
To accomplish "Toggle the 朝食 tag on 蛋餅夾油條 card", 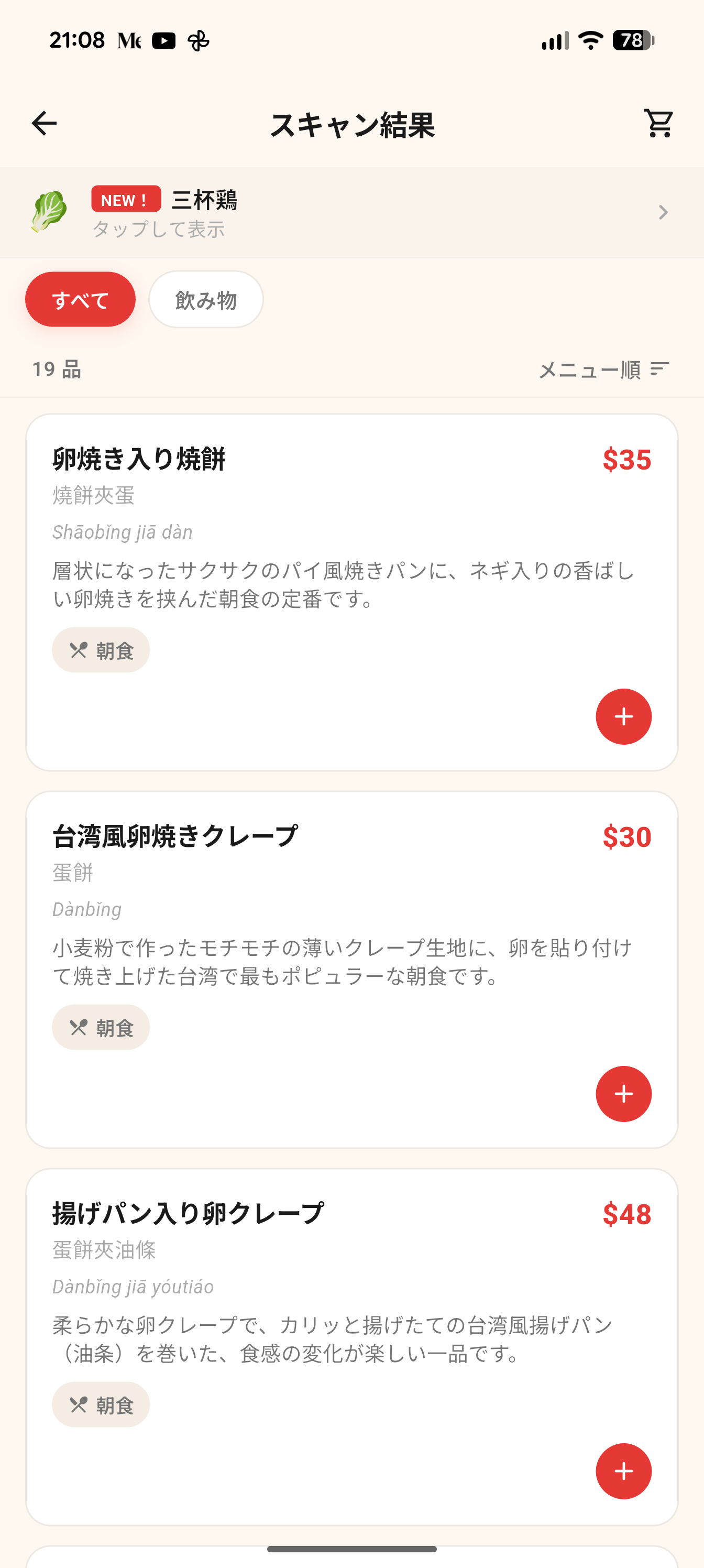I will tap(101, 1405).
